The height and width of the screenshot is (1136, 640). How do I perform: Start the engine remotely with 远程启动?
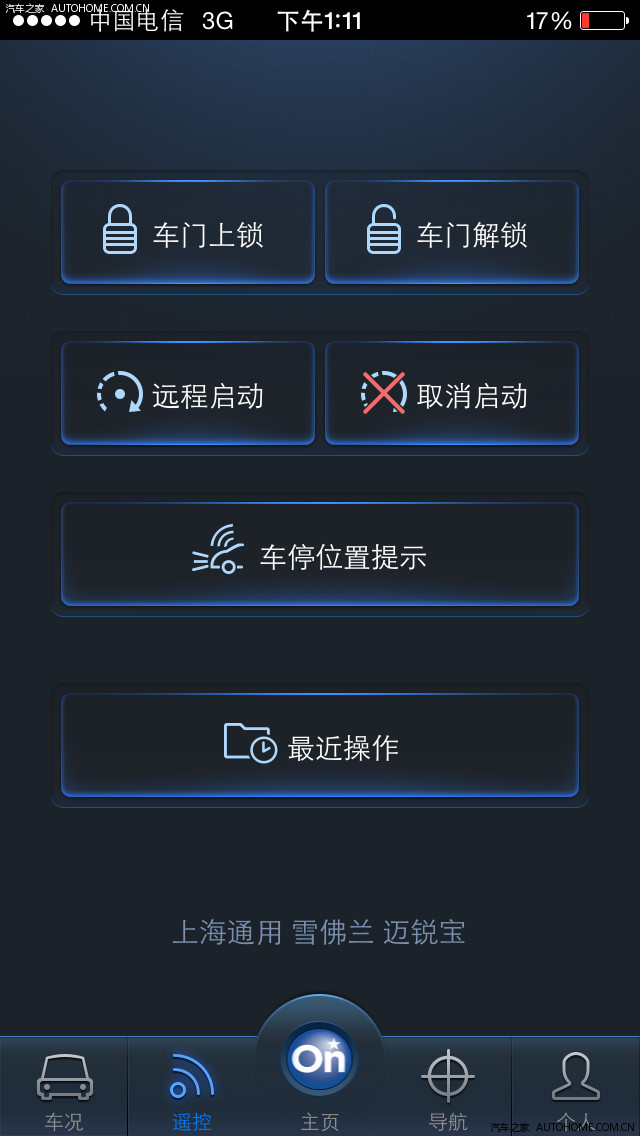(x=188, y=393)
